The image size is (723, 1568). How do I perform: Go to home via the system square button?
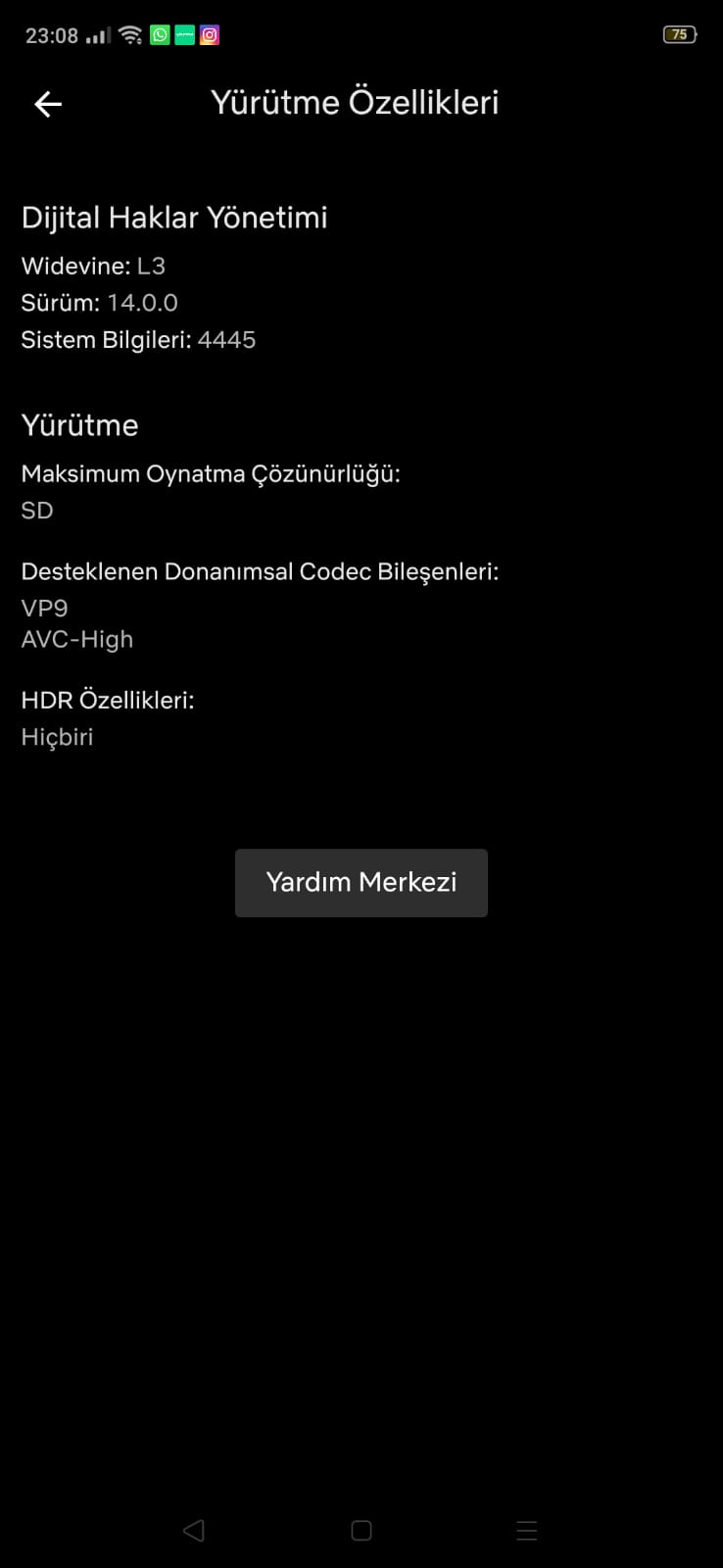361,1530
